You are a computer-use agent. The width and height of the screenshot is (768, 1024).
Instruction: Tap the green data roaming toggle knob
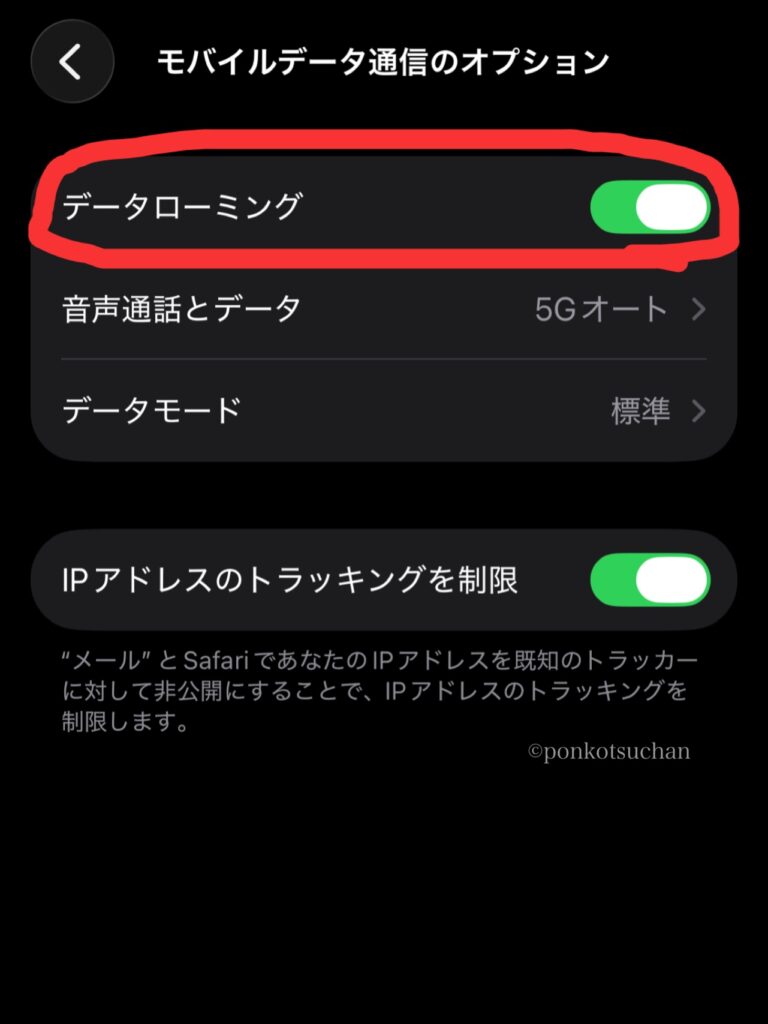(x=674, y=205)
